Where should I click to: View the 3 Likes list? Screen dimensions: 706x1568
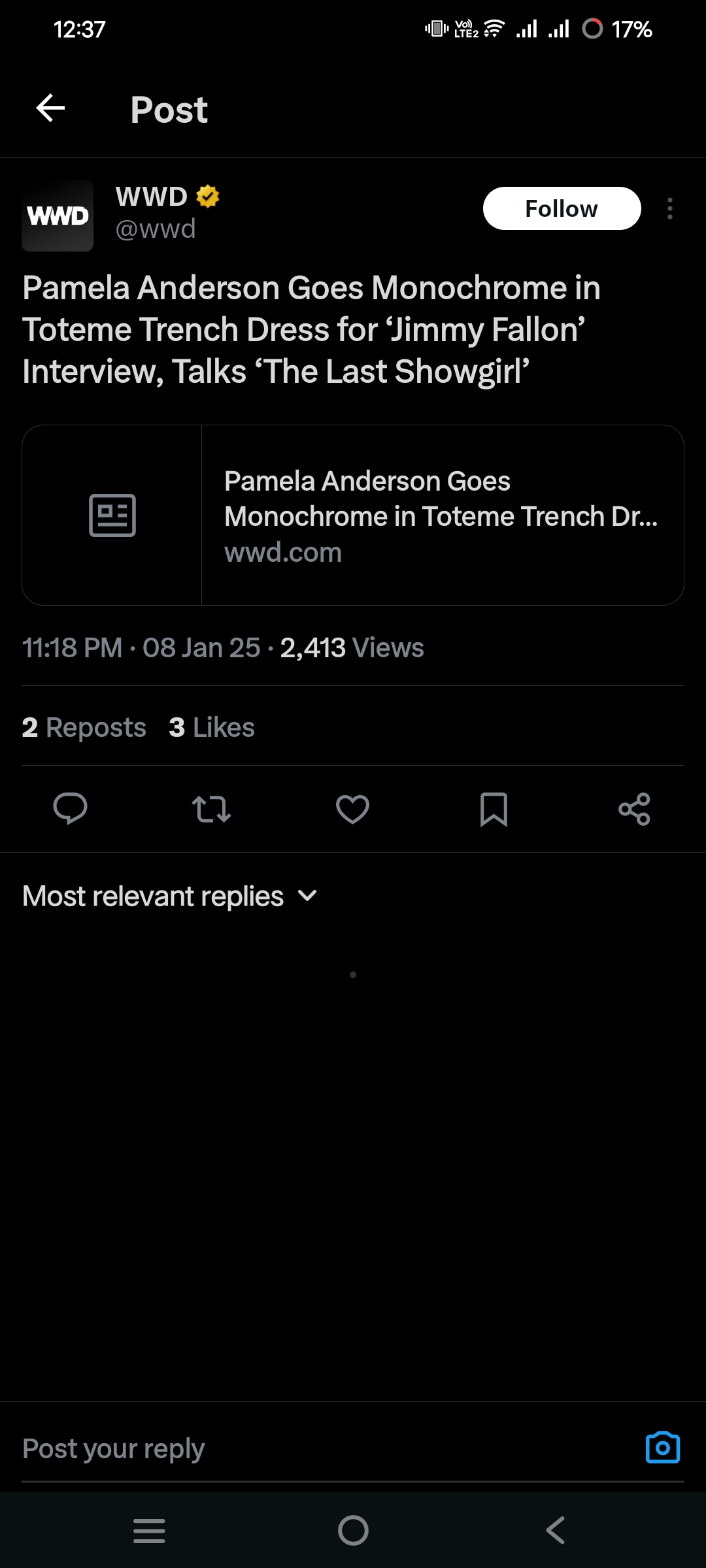211,727
